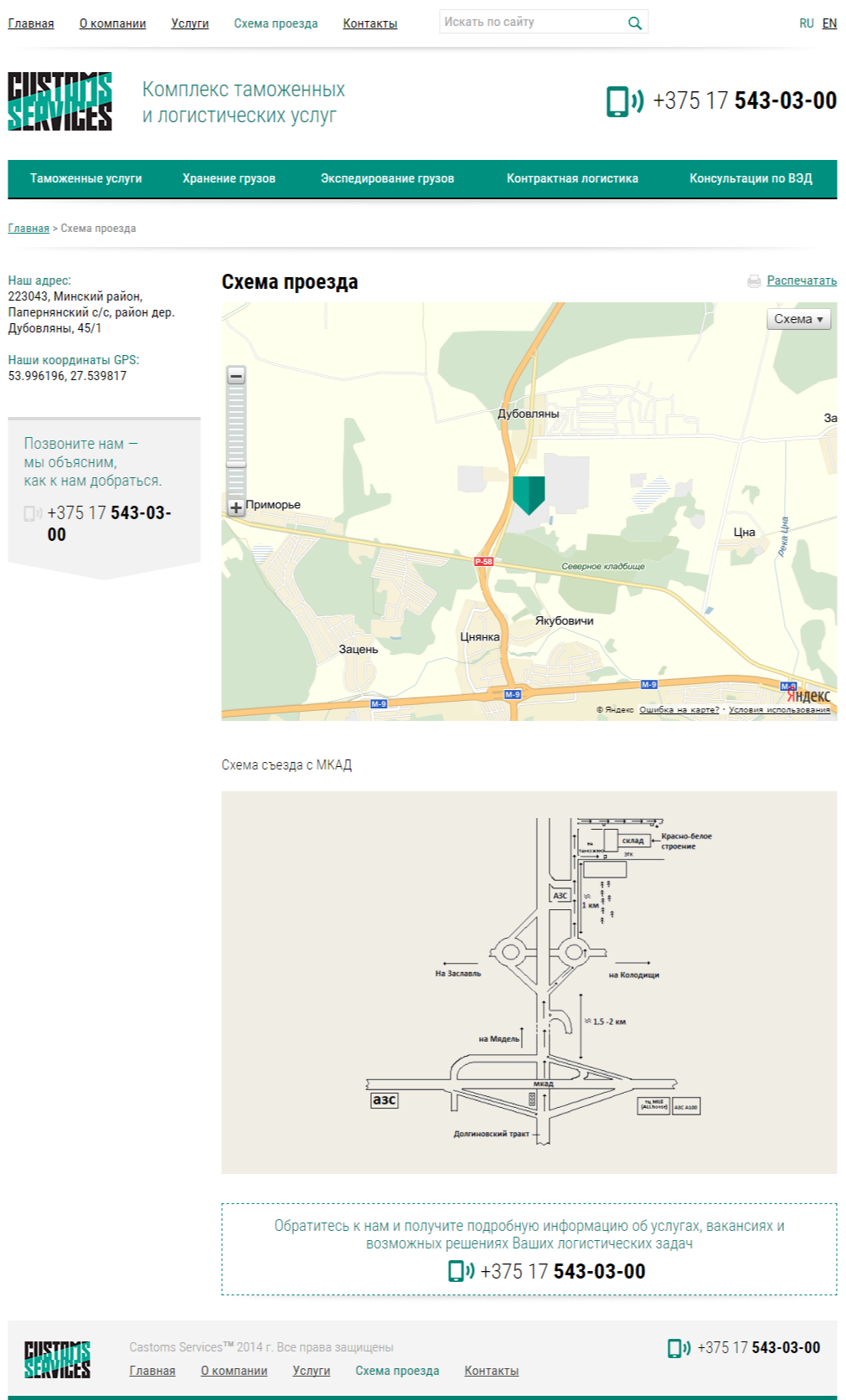
Task: Switch site language to EN
Action: tap(829, 23)
